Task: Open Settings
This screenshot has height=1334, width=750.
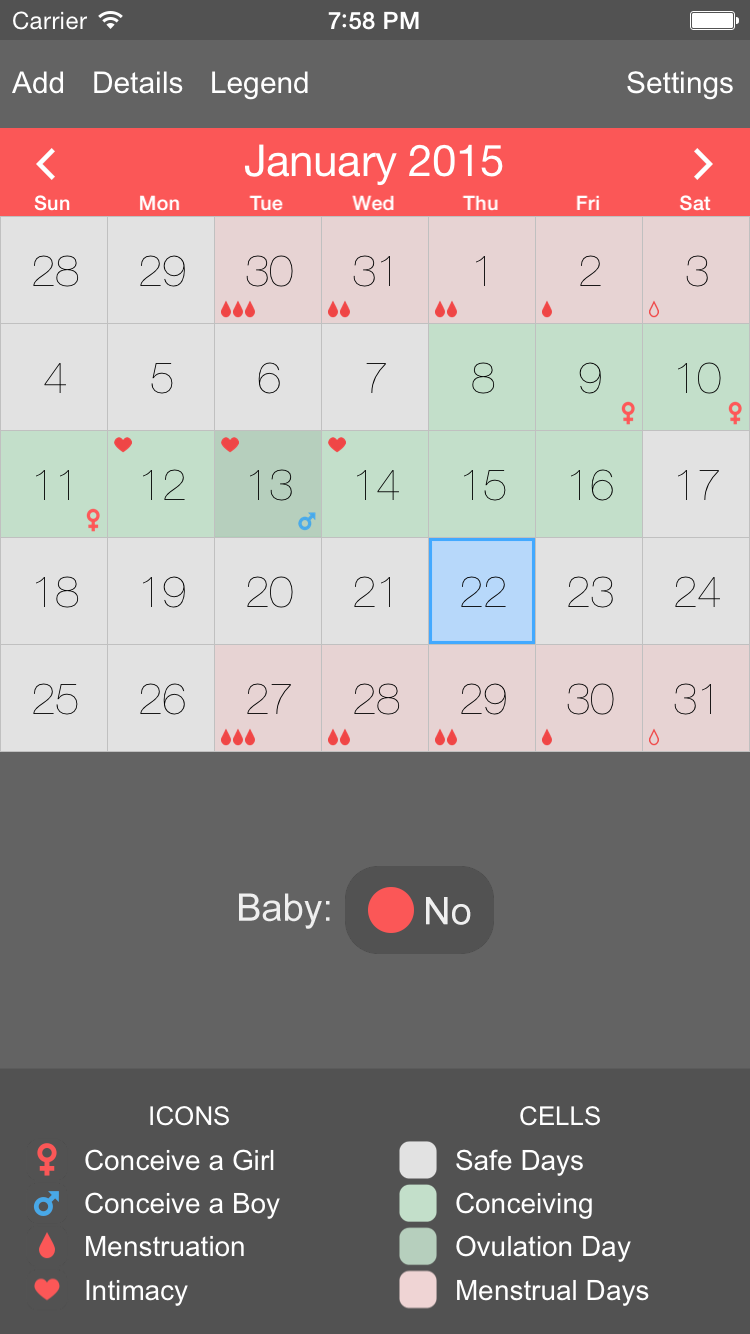Action: click(679, 83)
